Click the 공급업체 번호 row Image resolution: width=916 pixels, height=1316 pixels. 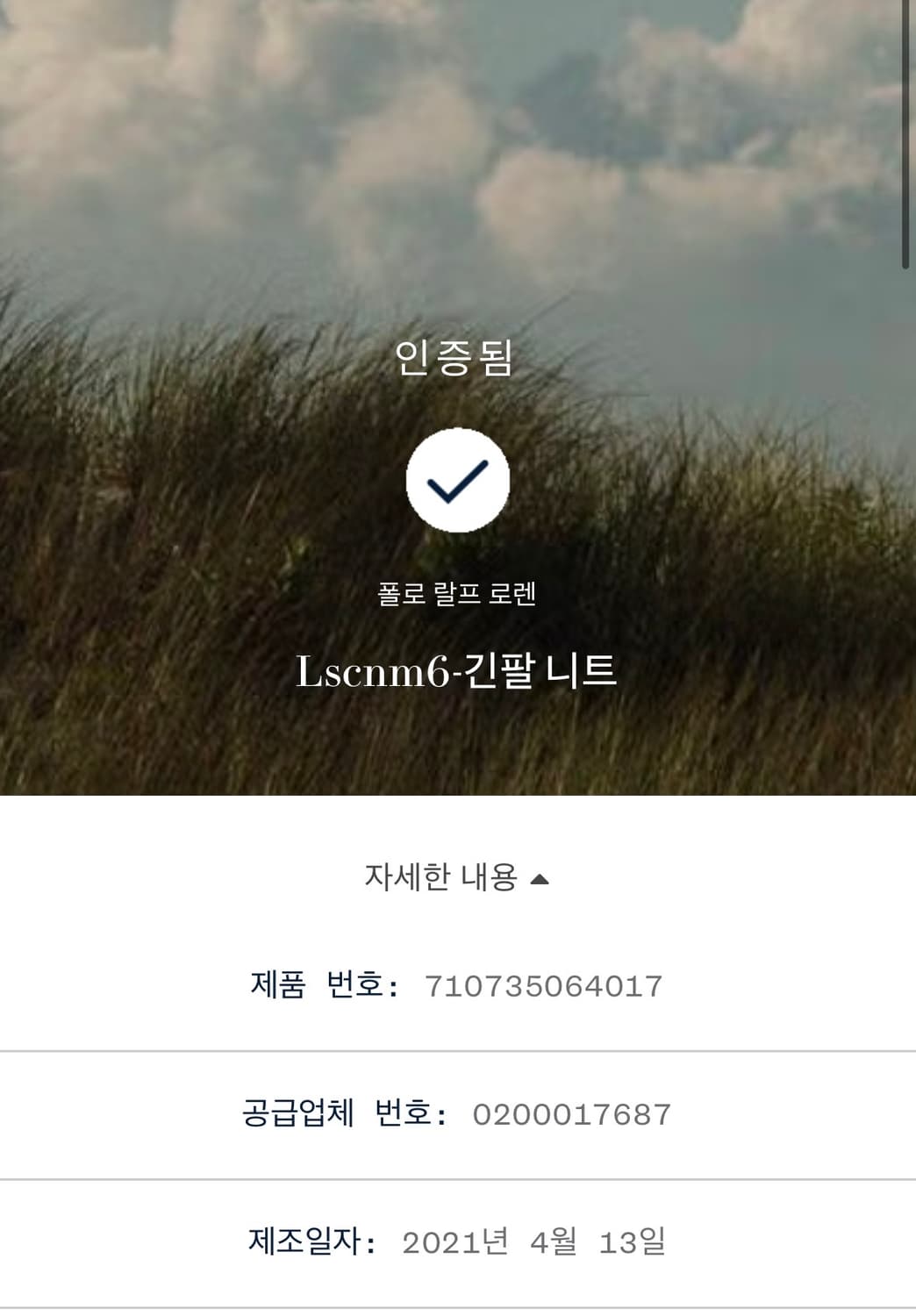[457, 1114]
